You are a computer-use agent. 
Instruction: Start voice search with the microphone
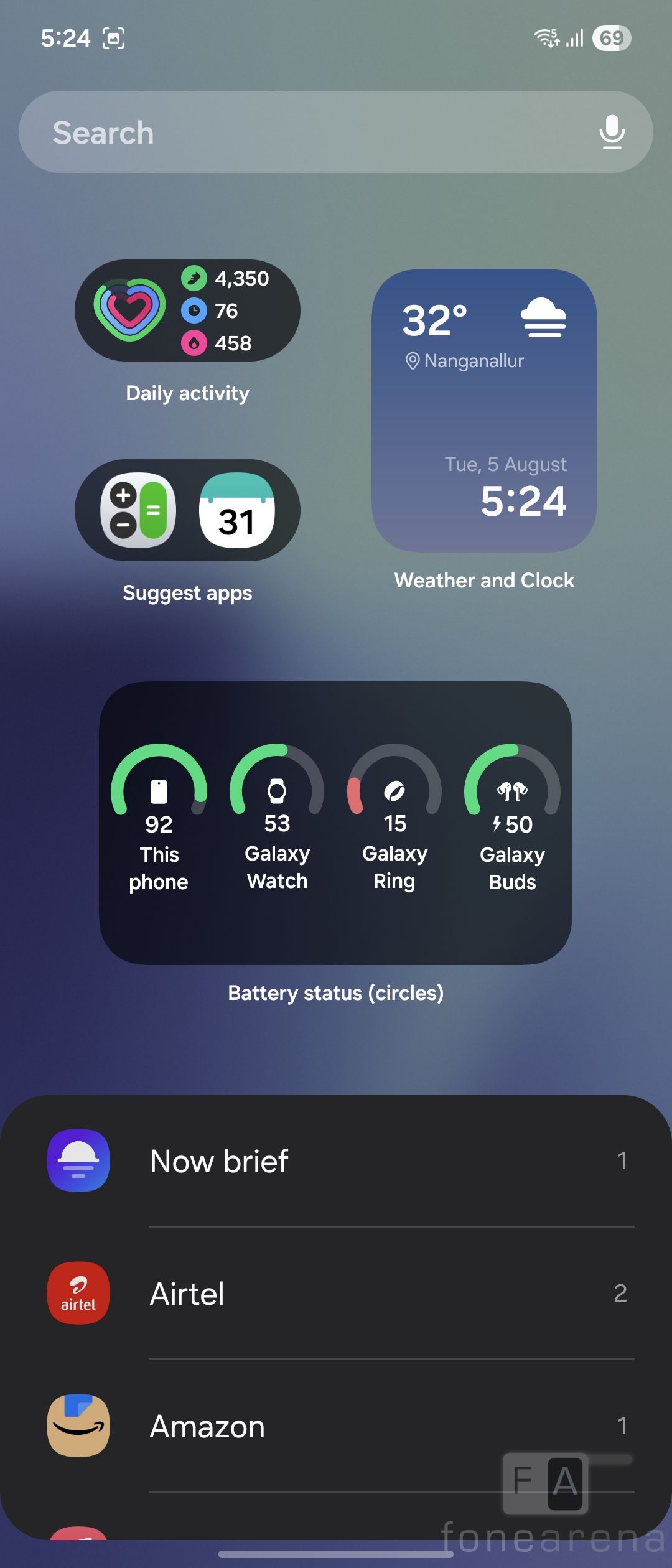click(x=612, y=133)
